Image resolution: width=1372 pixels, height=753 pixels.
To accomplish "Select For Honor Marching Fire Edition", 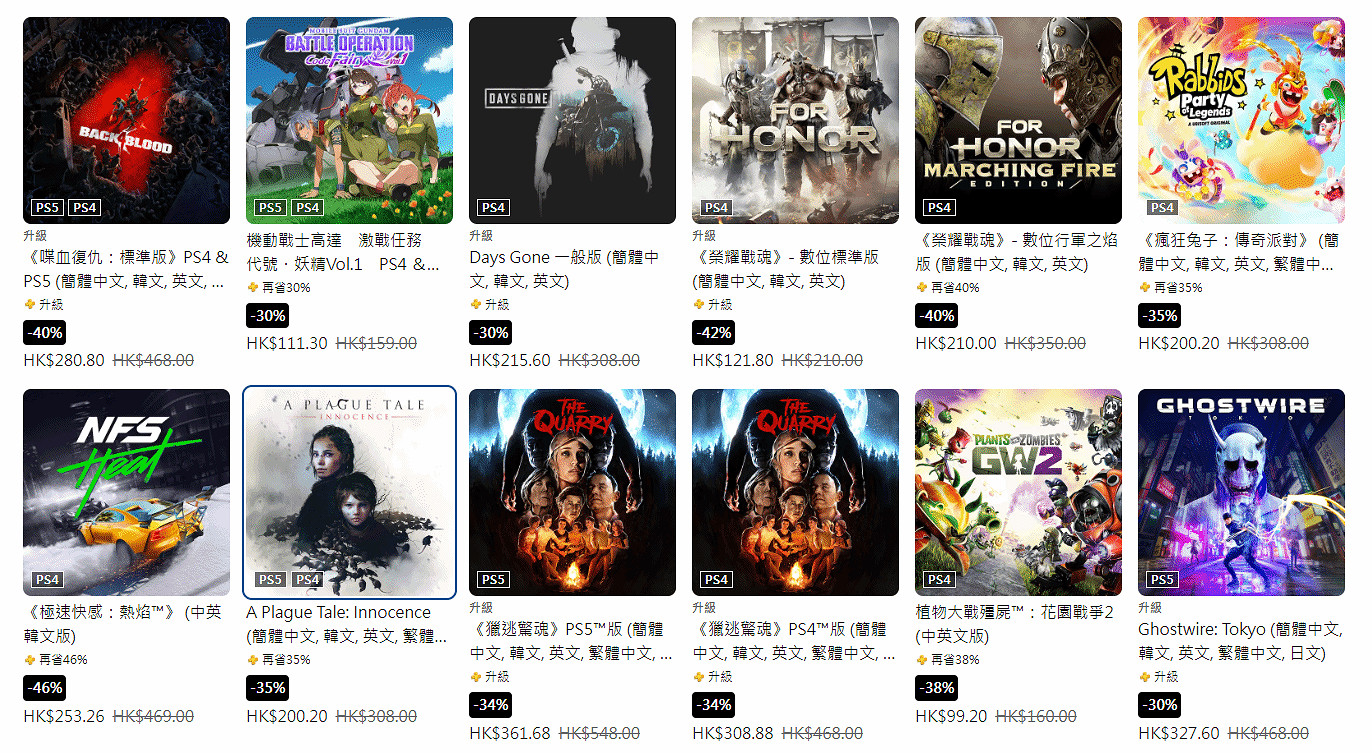I will (x=1018, y=120).
